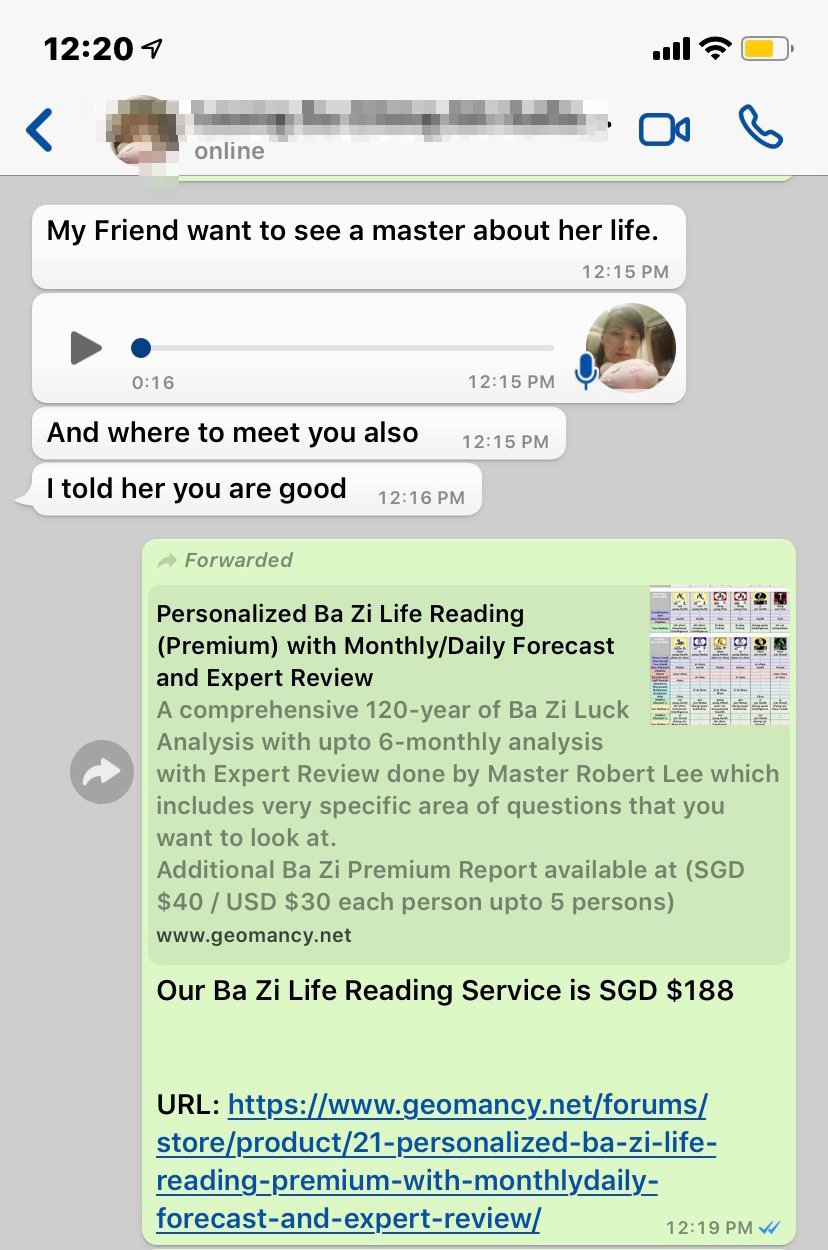Go back to the chat list
The height and width of the screenshot is (1250, 828).
[40, 130]
